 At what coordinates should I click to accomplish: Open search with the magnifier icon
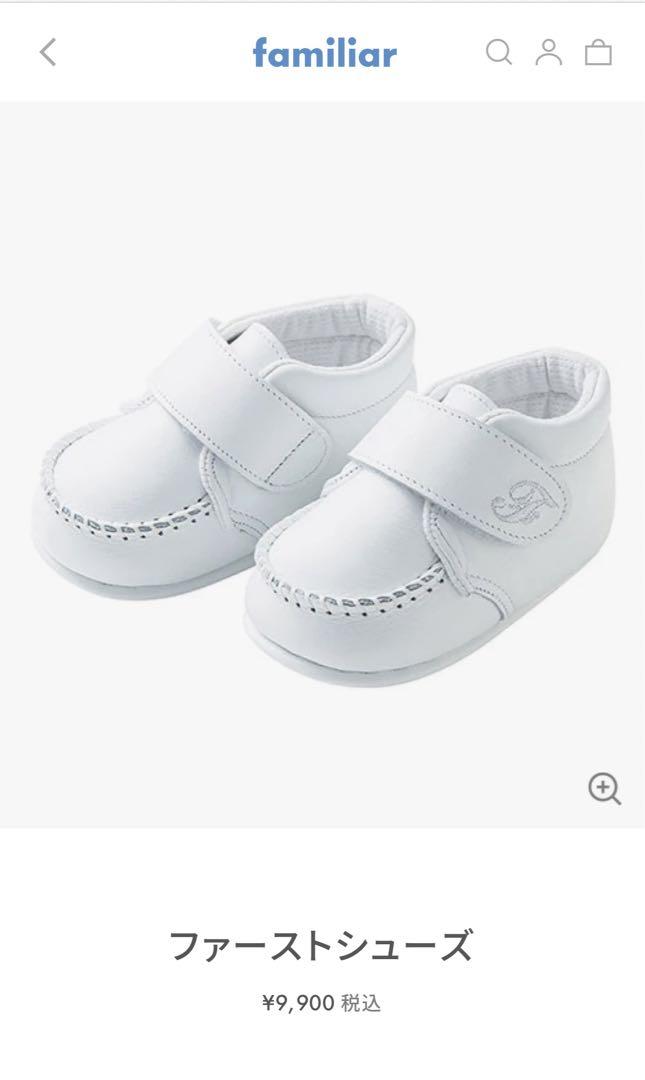[x=499, y=52]
